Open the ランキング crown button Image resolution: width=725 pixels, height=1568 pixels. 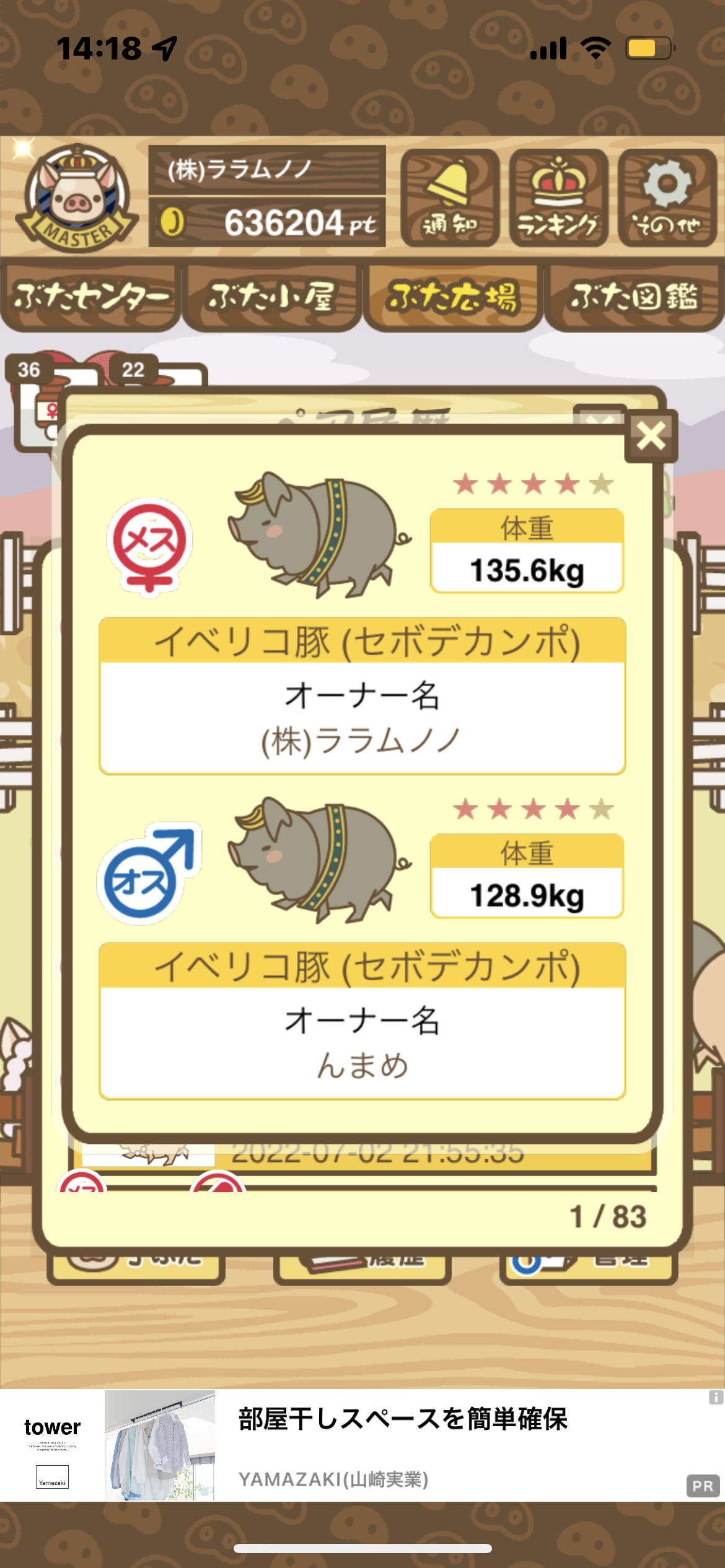point(558,198)
